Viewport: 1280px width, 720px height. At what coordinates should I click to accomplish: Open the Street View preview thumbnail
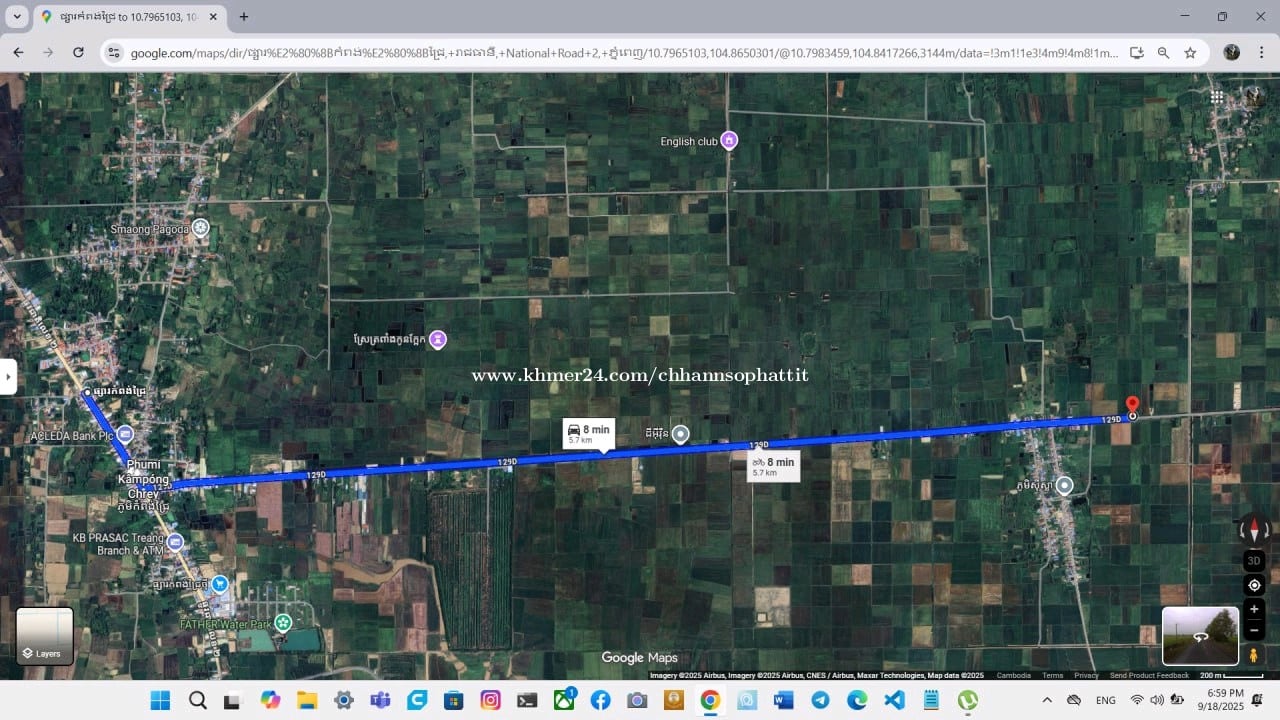click(1200, 636)
